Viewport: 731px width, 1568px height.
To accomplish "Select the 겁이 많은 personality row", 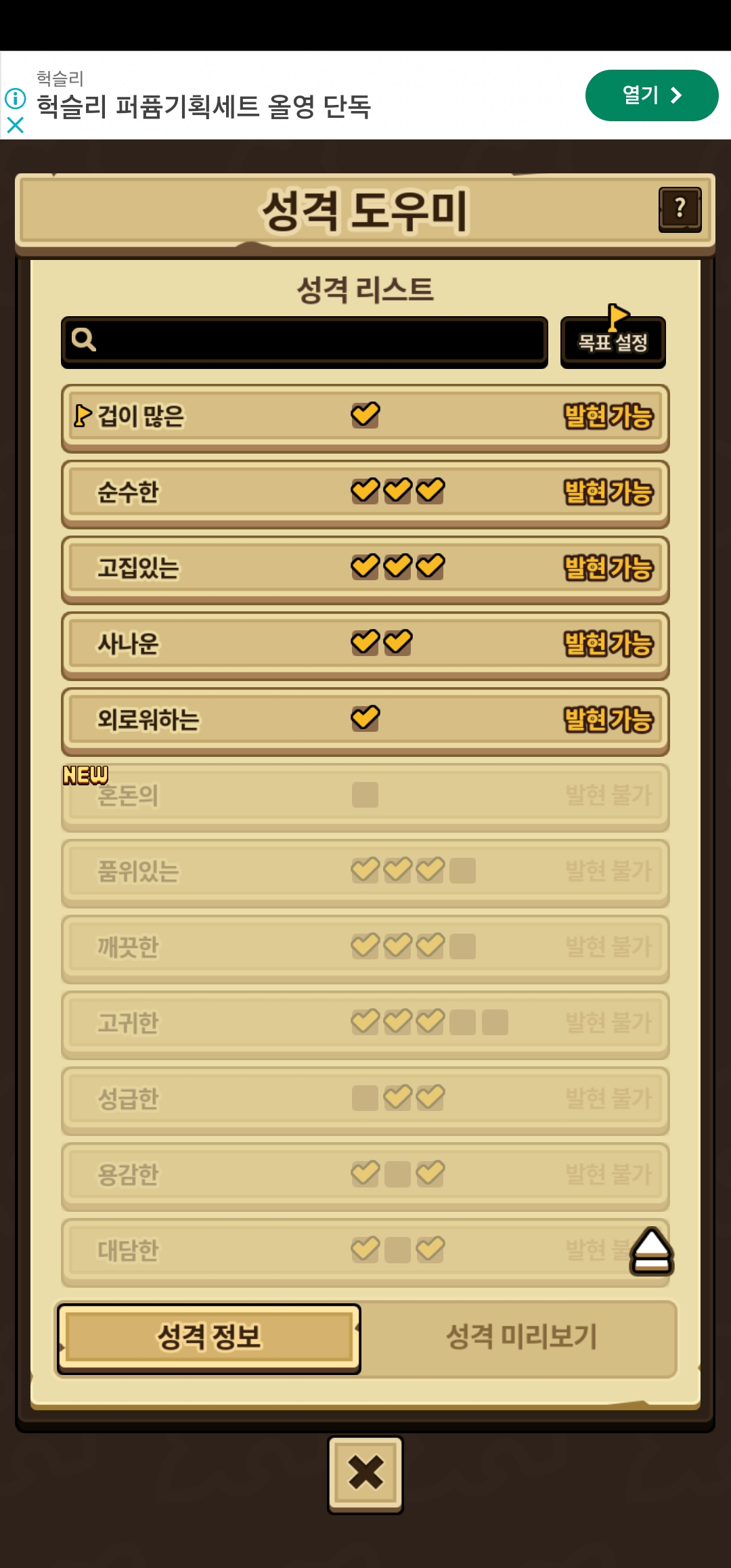I will click(365, 418).
